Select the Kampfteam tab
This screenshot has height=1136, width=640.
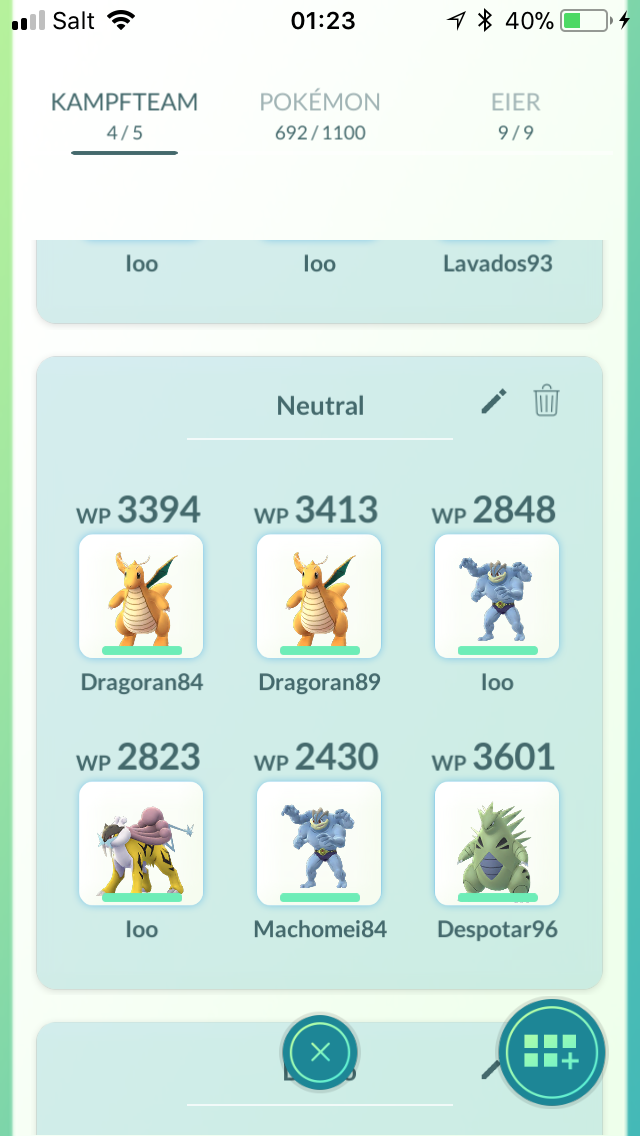(x=124, y=116)
